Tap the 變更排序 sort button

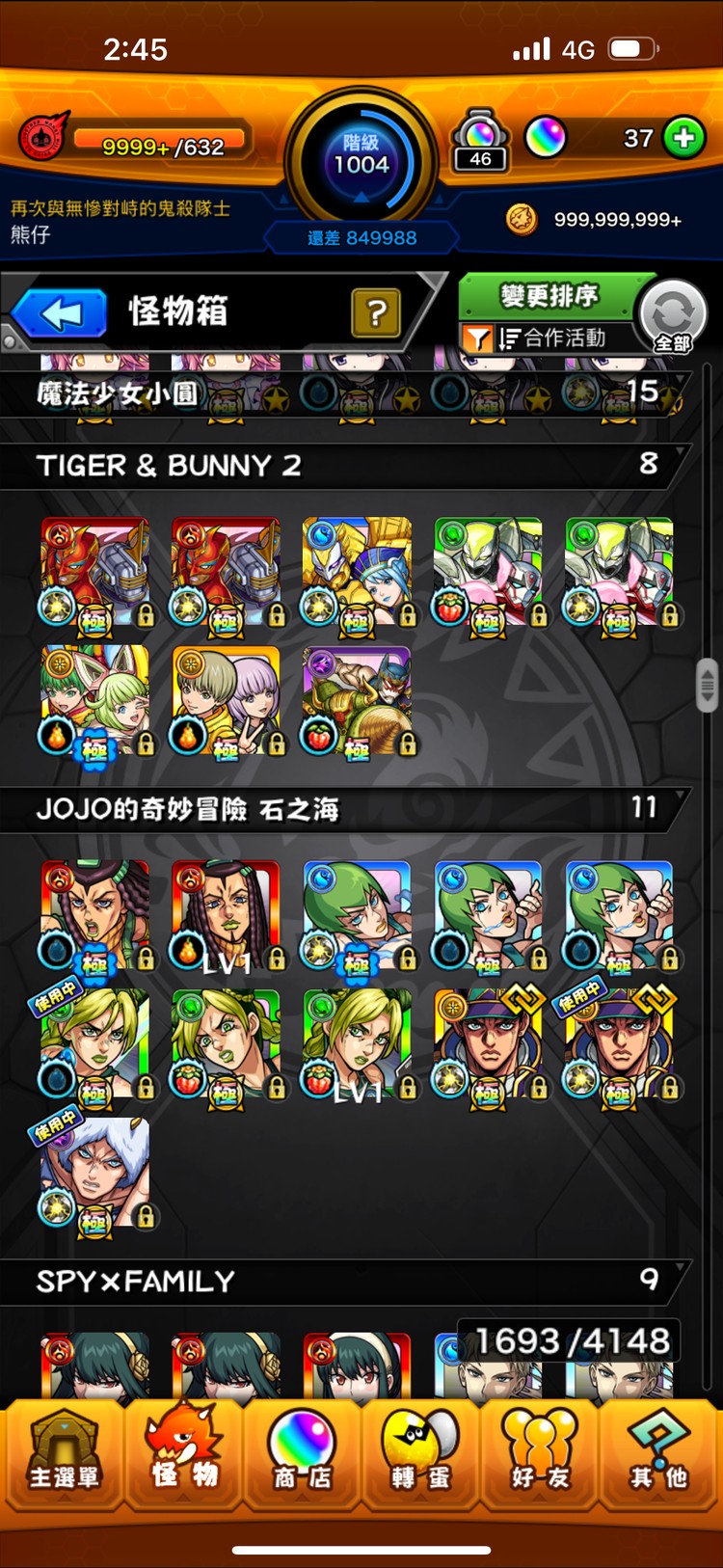tap(549, 296)
